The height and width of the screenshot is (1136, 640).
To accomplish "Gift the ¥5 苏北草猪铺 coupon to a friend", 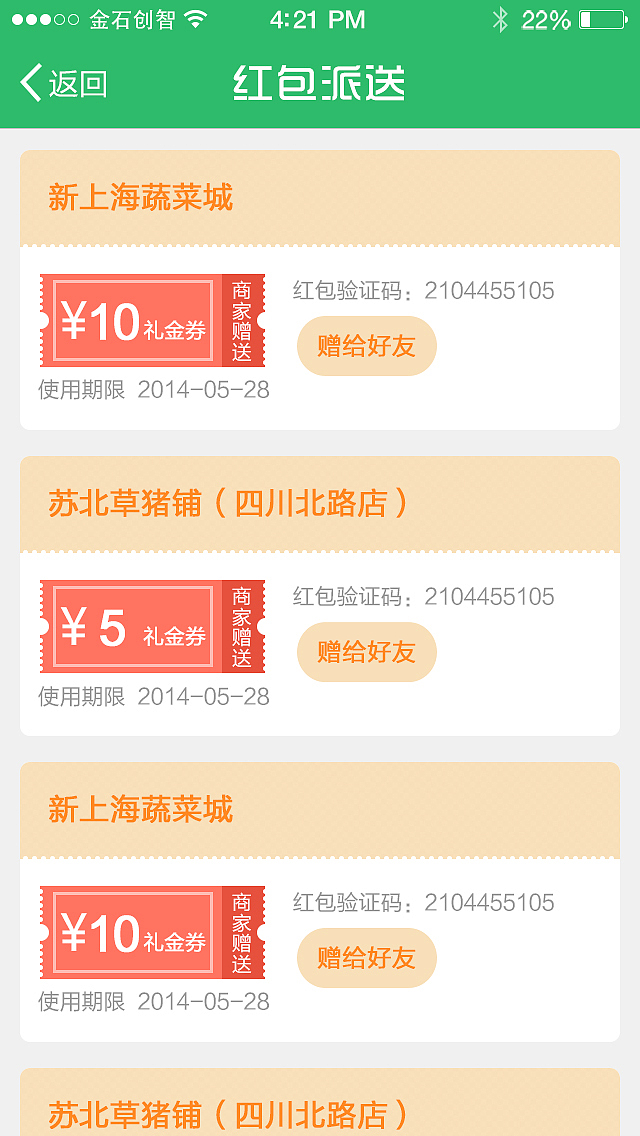I will [x=367, y=652].
